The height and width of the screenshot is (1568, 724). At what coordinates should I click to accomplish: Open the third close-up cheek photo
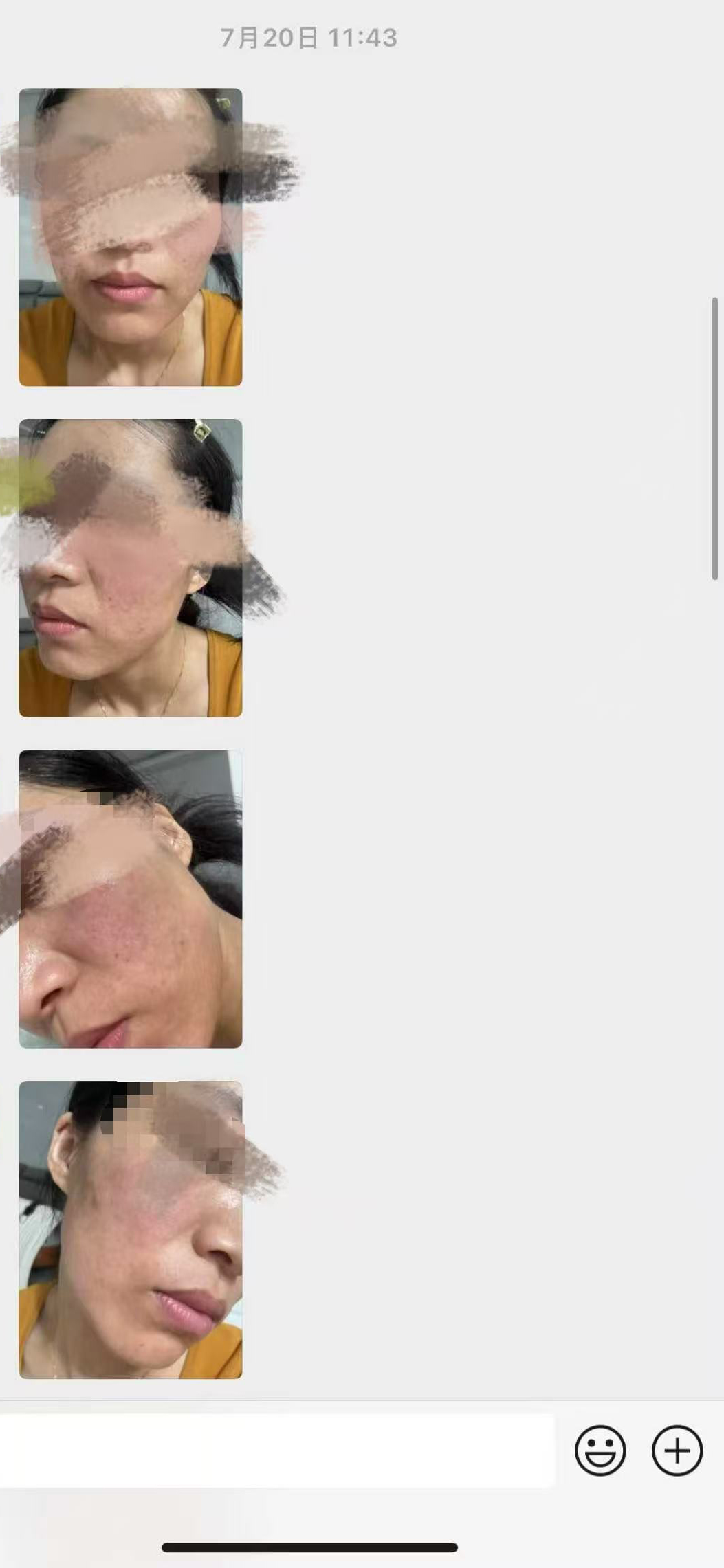click(x=131, y=899)
